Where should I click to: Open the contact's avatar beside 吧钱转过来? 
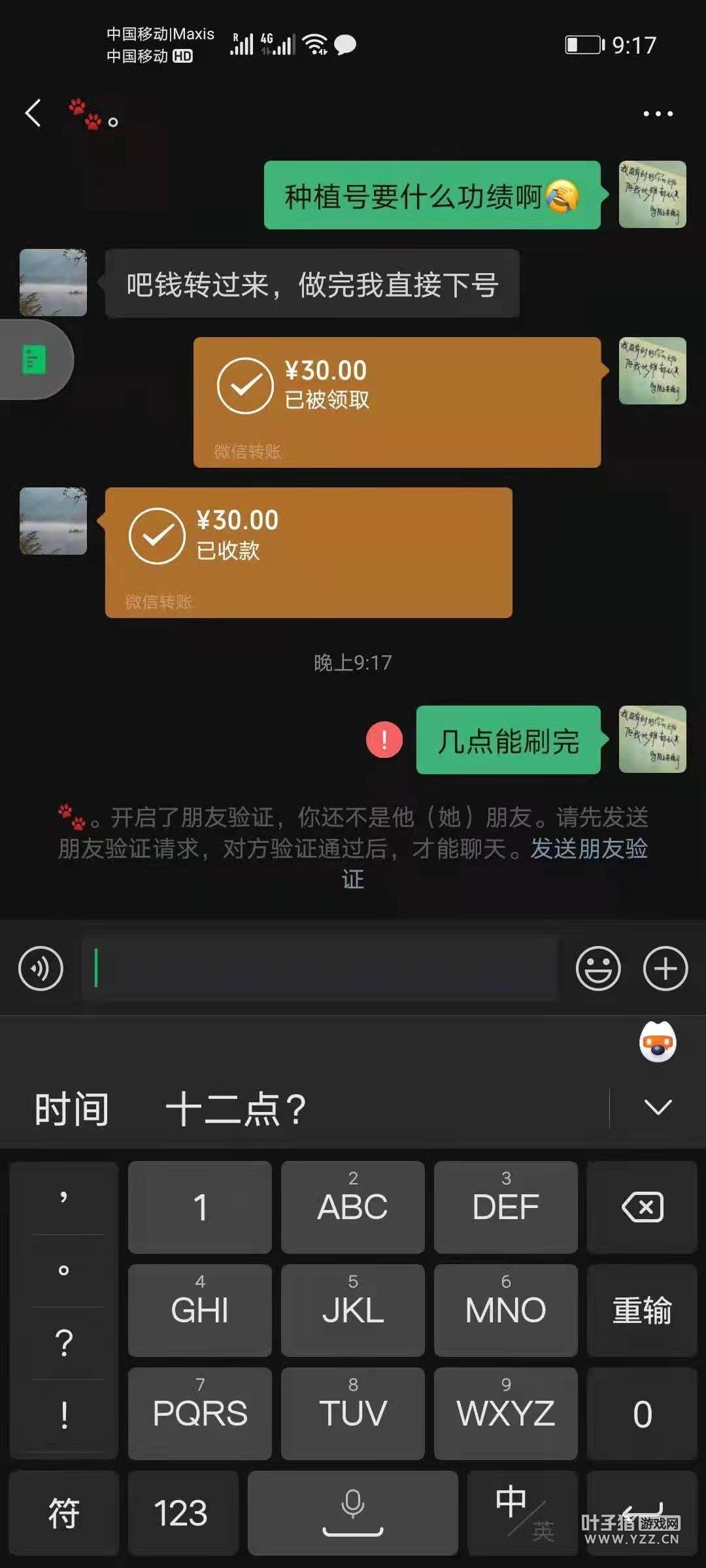coord(53,283)
